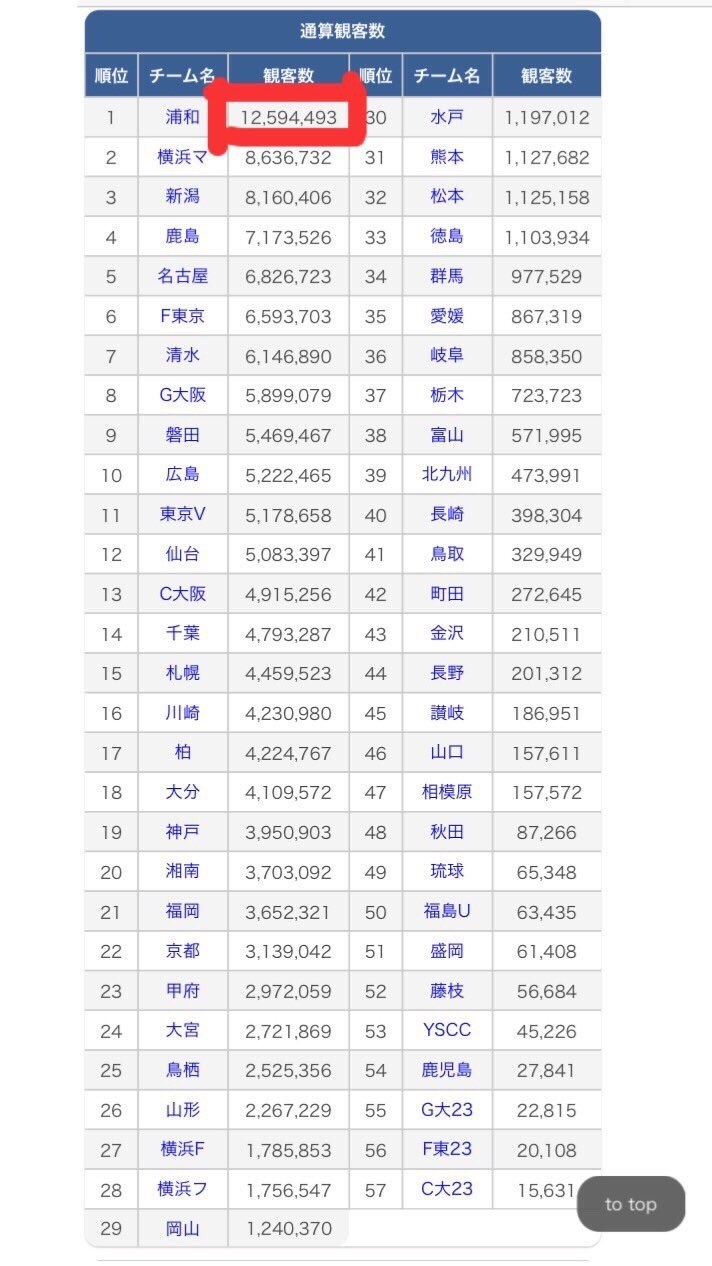Select the 新潟 team link

pyautogui.click(x=182, y=197)
